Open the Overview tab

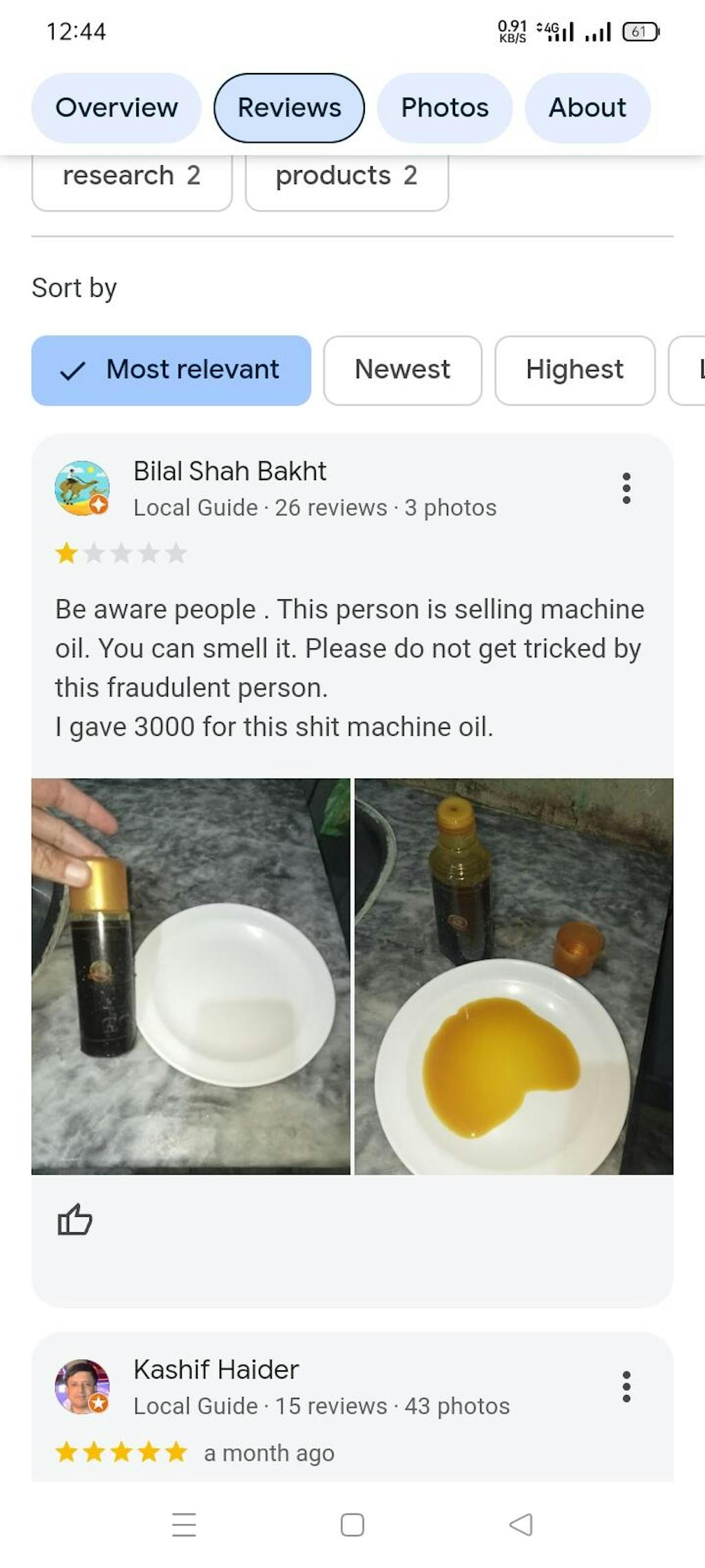[x=115, y=108]
